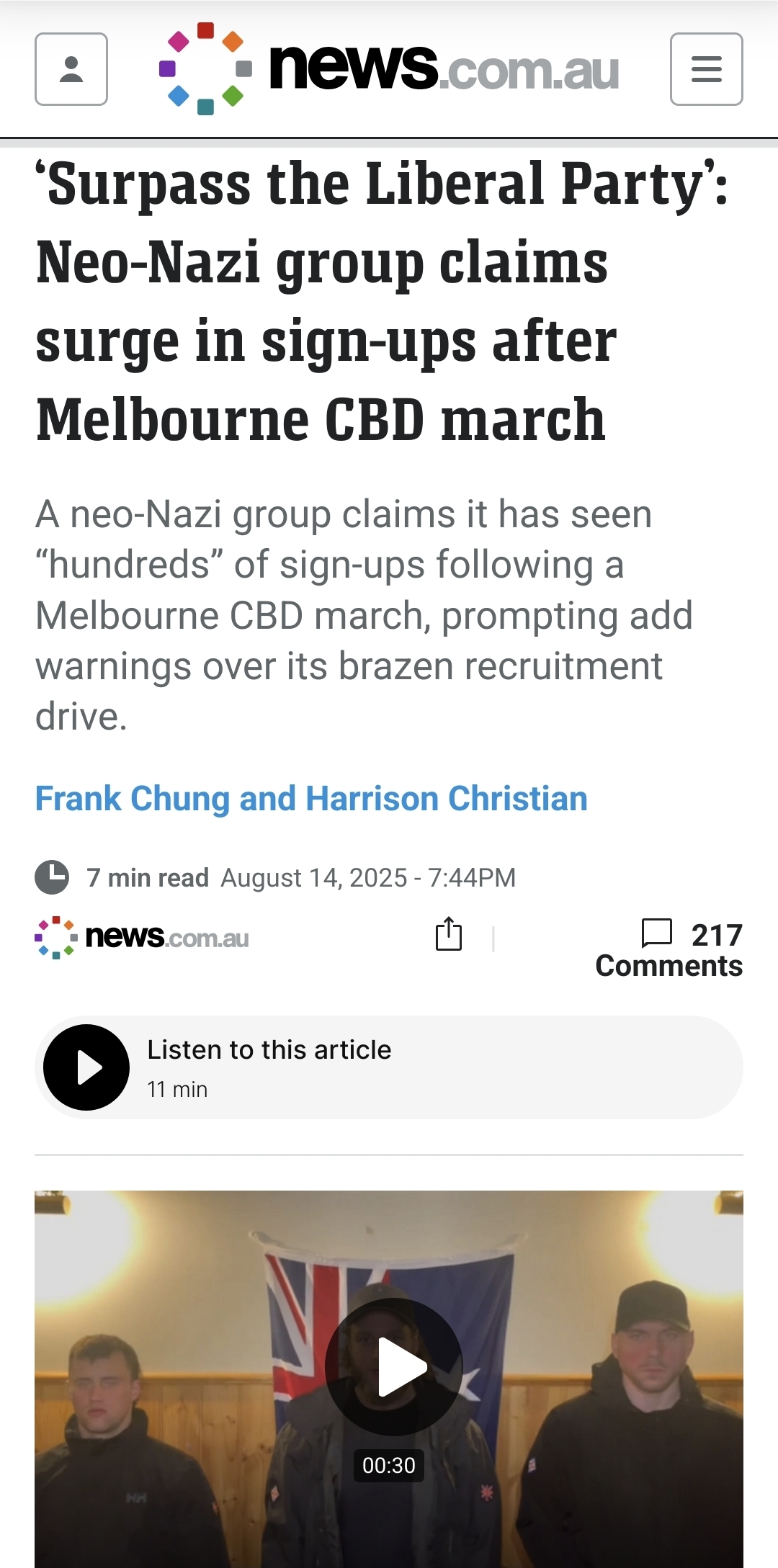Open the hamburger menu
The height and width of the screenshot is (1568, 778).
706,69
